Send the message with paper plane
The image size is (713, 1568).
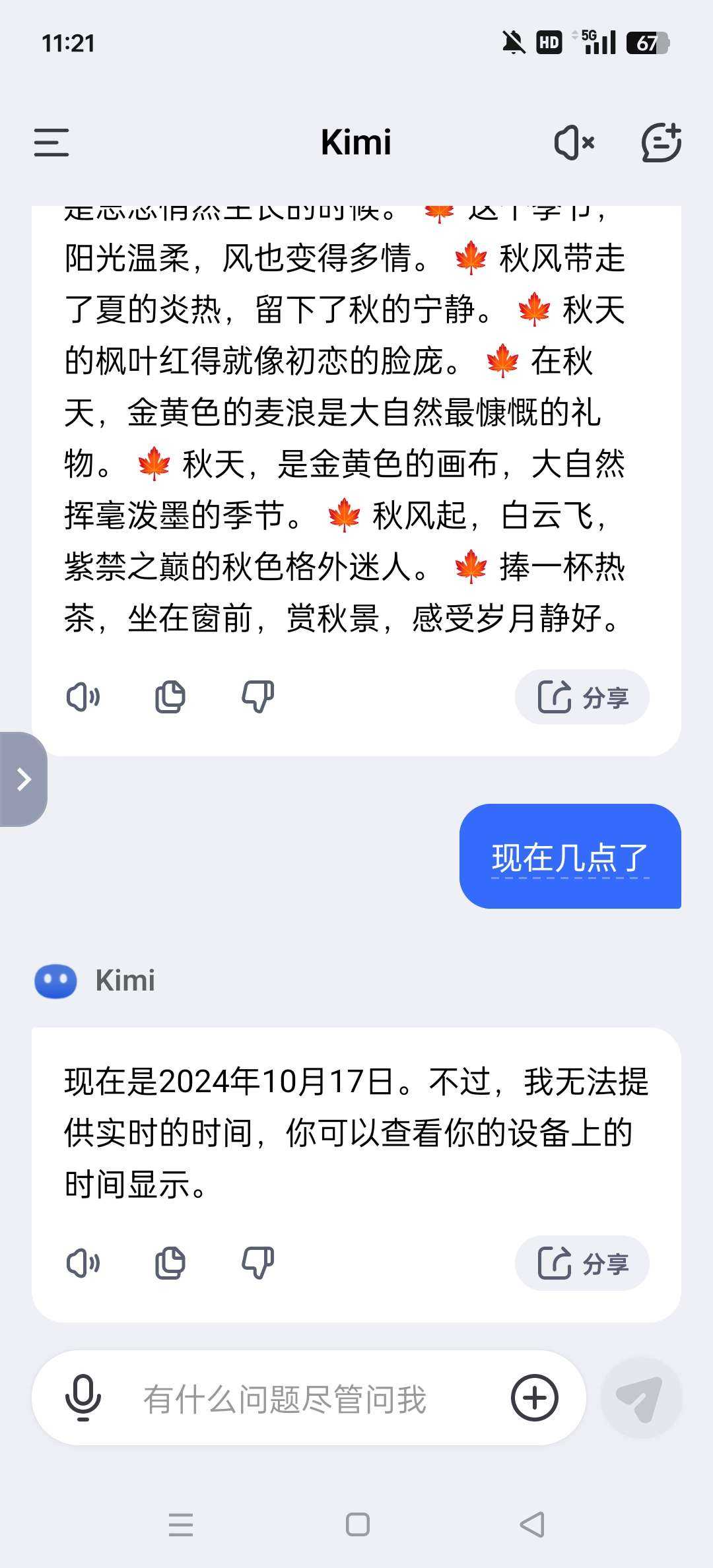(x=640, y=1398)
